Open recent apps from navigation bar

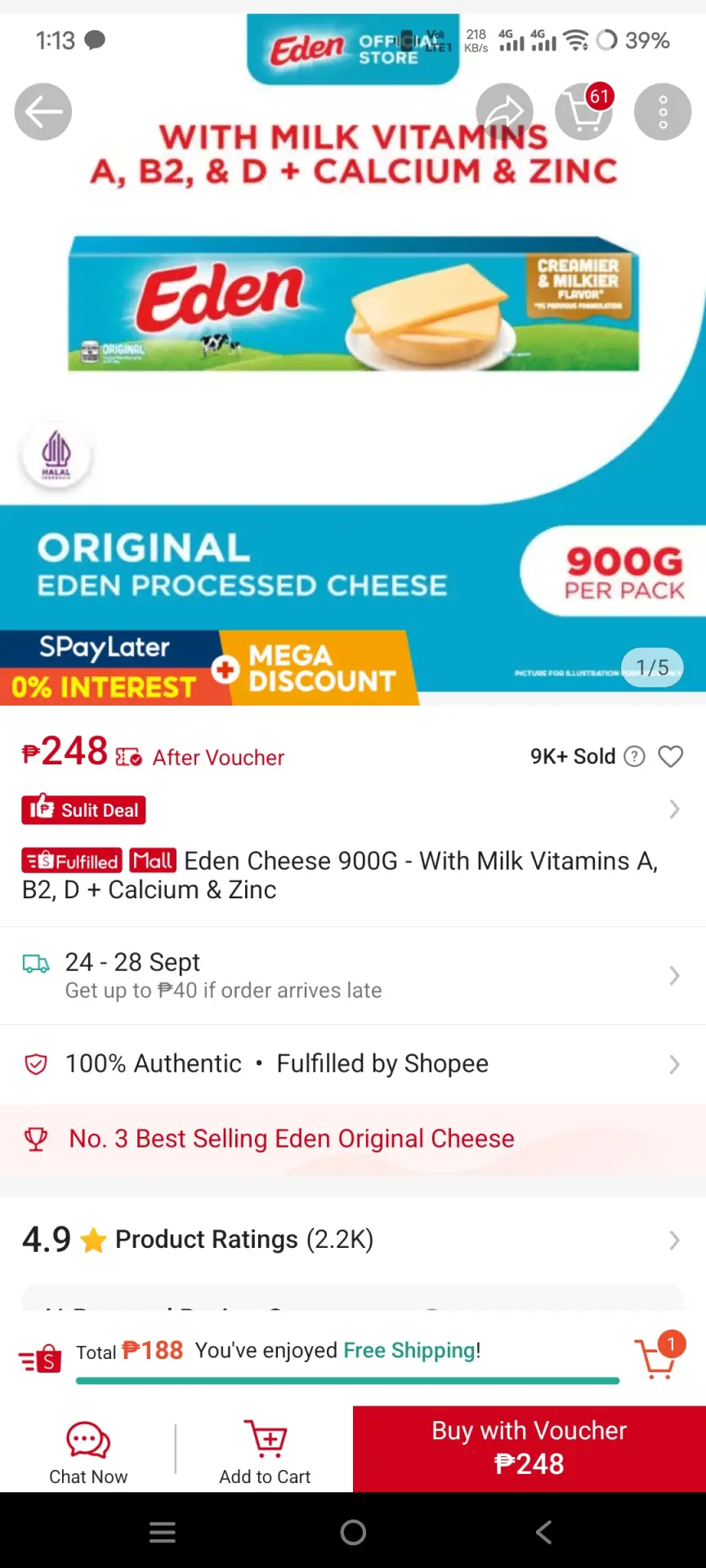(163, 1532)
